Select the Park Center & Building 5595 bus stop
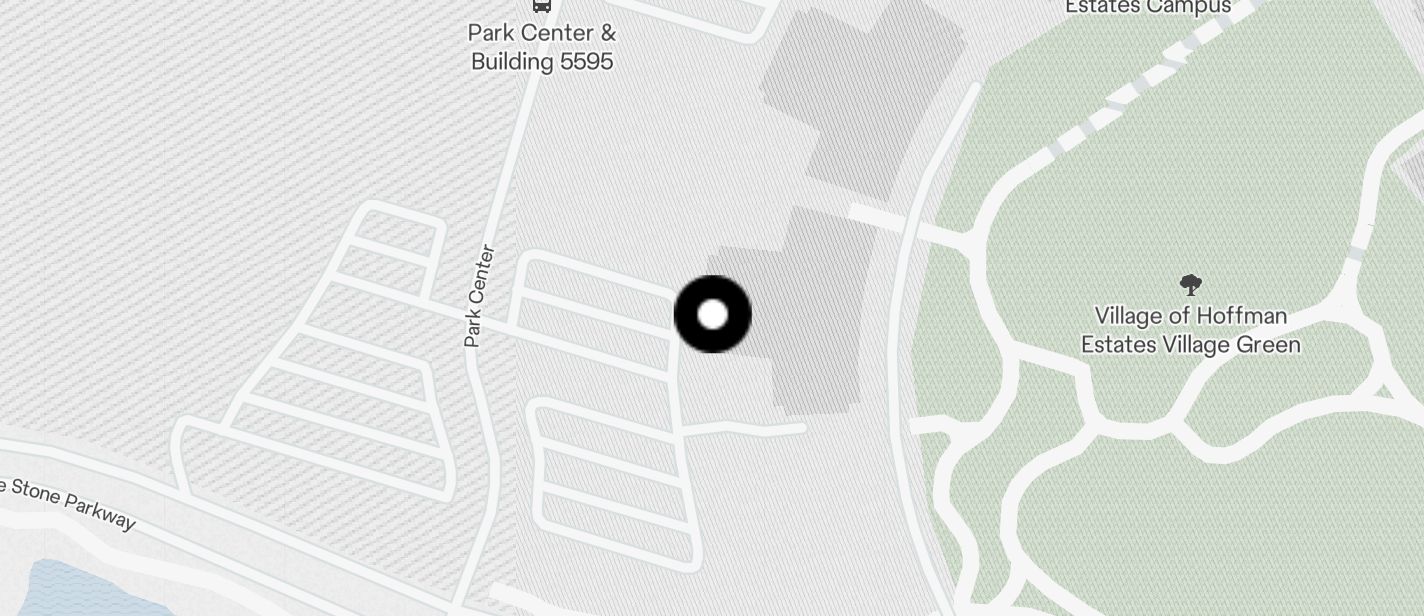Viewport: 1424px width, 616px height. 542,5
